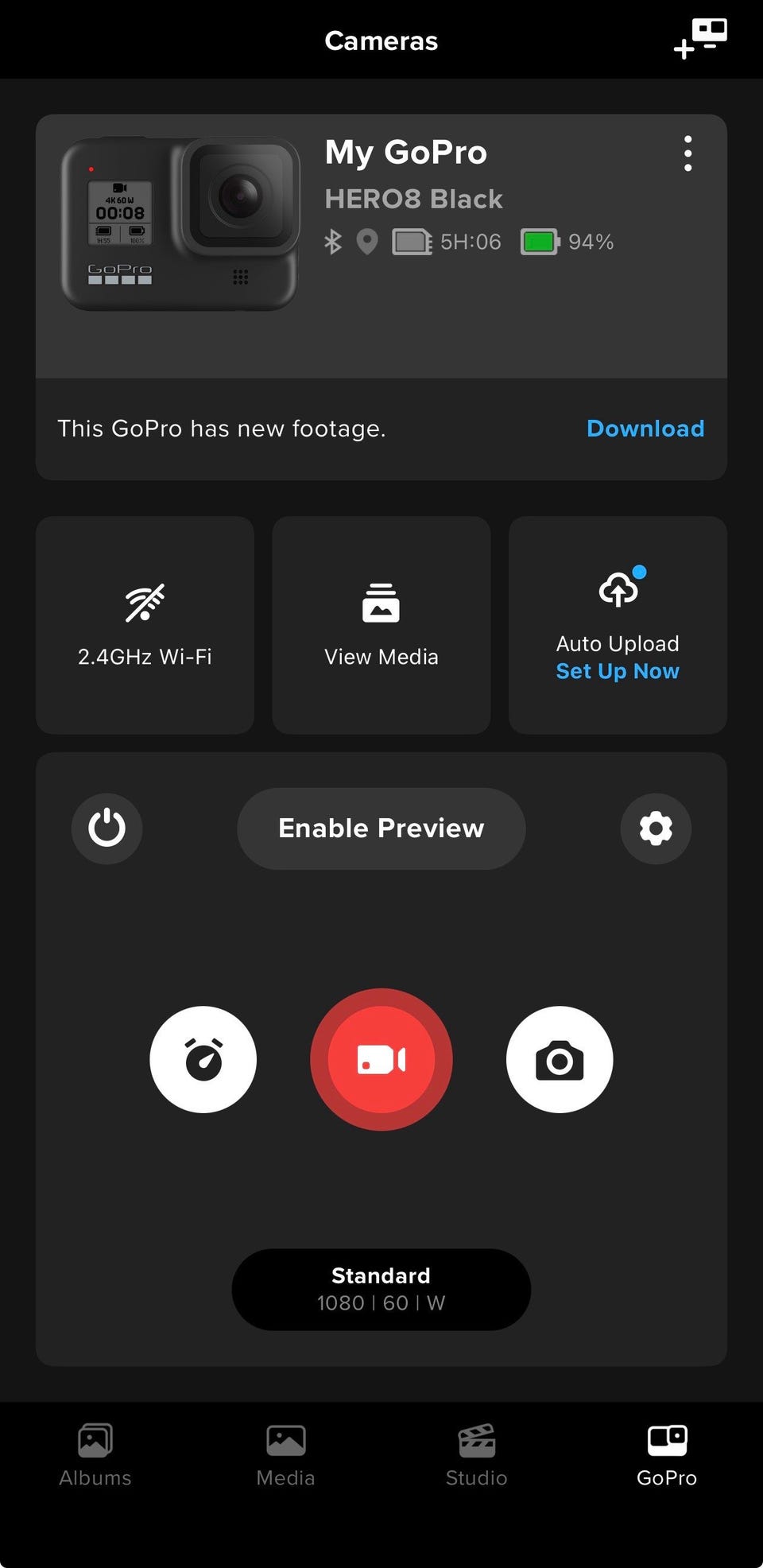Switch to the Albums tab
Image resolution: width=763 pixels, height=1568 pixels.
coord(95,1455)
